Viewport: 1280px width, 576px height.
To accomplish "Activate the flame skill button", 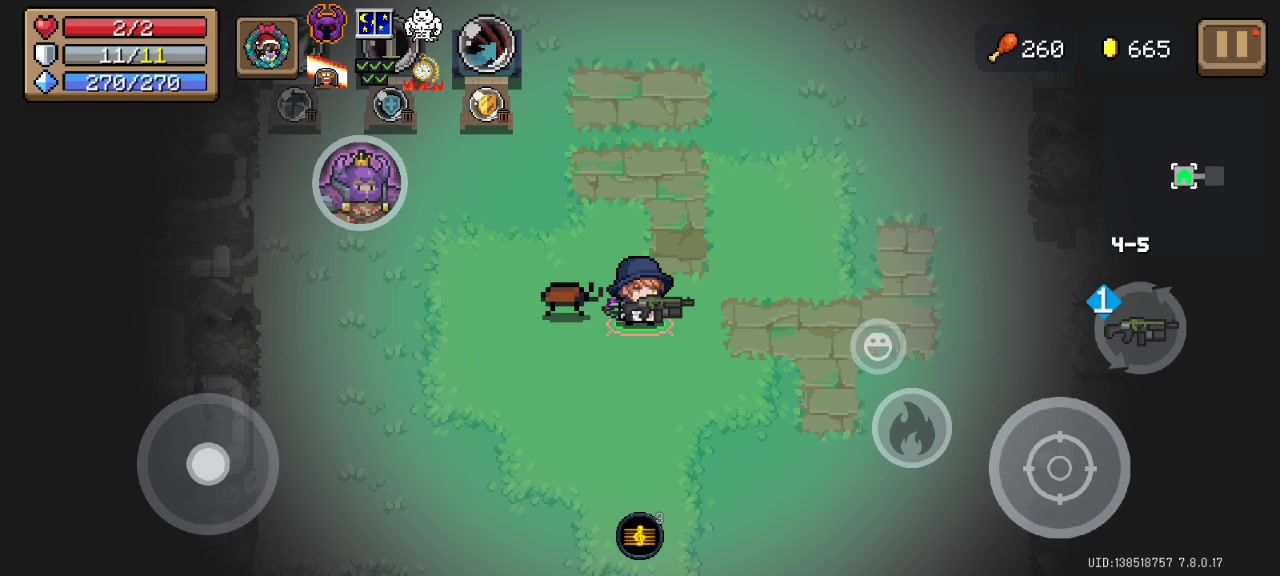I will click(x=911, y=428).
